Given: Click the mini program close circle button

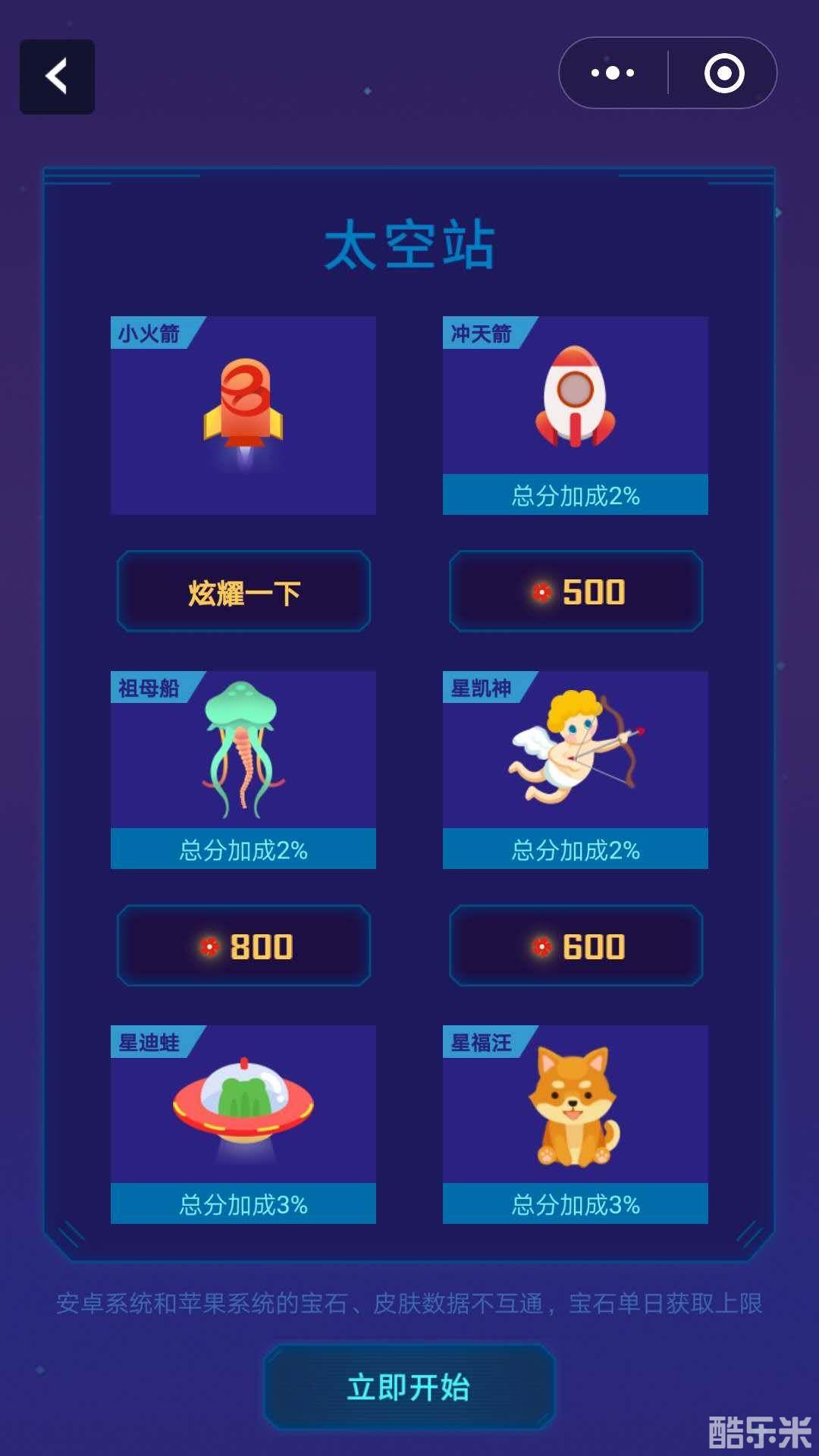Looking at the screenshot, I should tap(723, 73).
